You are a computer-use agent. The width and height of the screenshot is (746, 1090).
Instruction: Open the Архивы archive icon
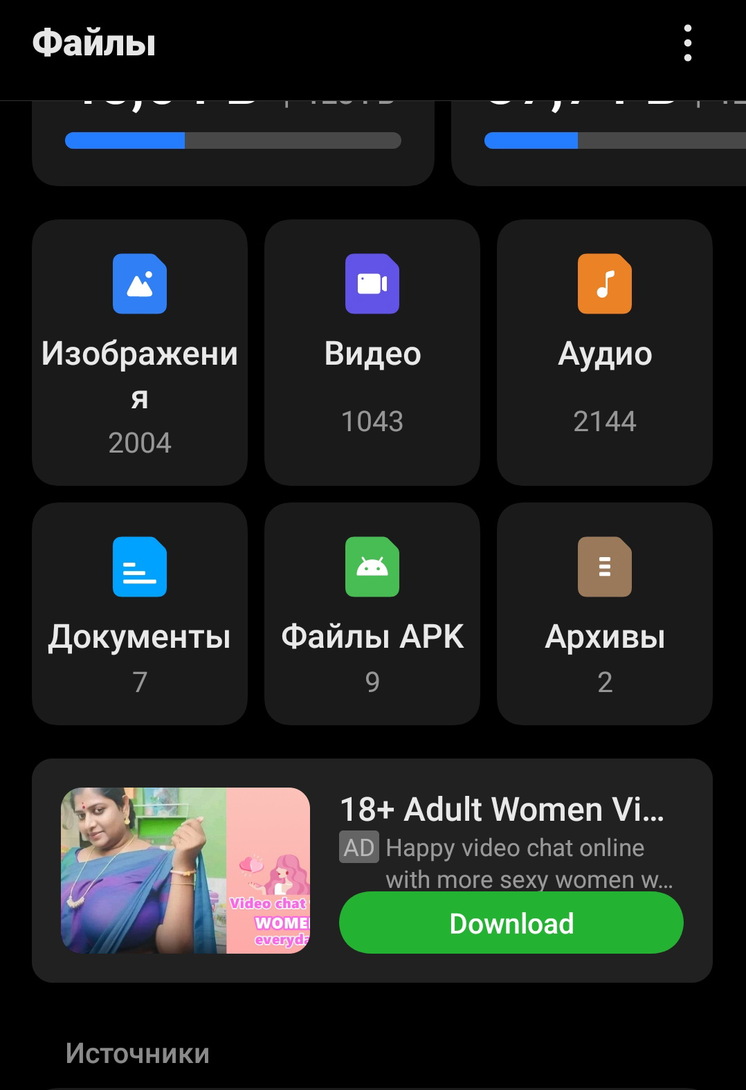coord(604,567)
